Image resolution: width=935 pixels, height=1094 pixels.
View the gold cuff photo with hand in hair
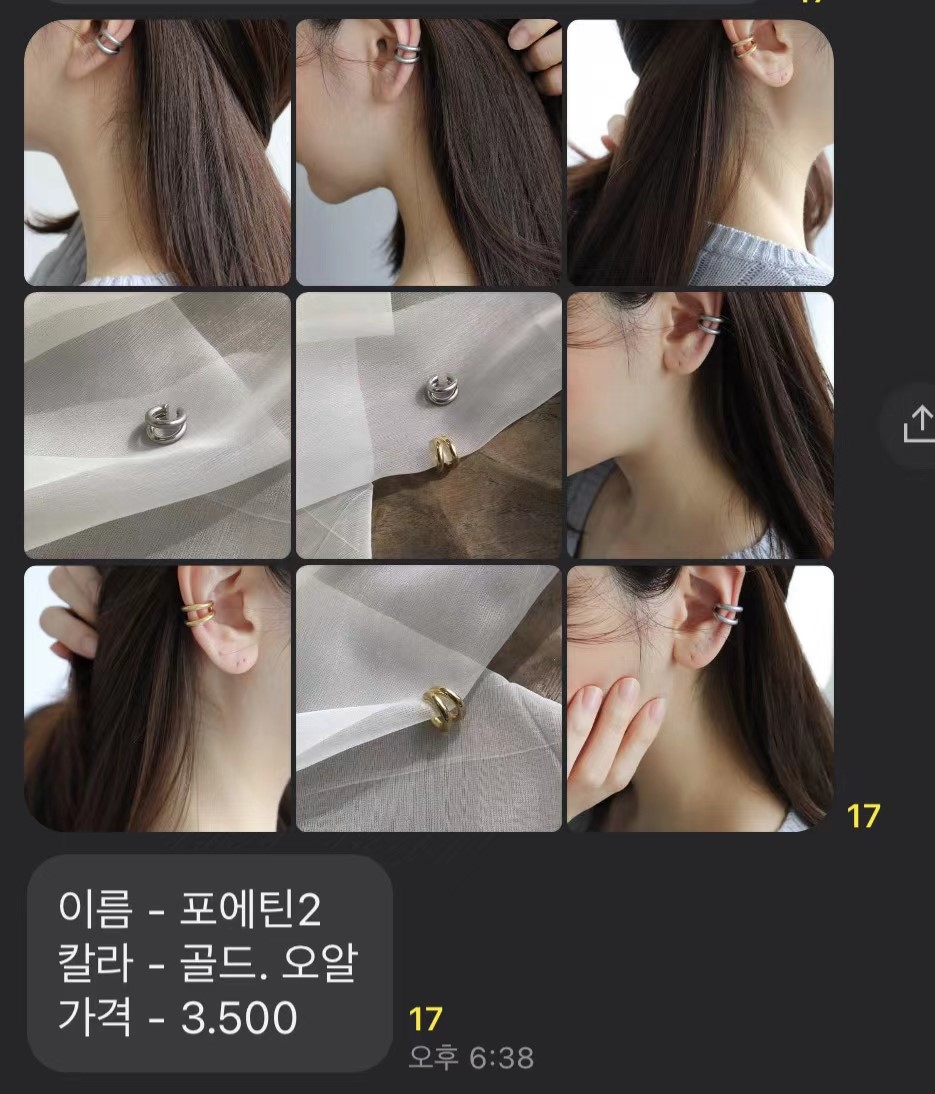click(x=157, y=698)
